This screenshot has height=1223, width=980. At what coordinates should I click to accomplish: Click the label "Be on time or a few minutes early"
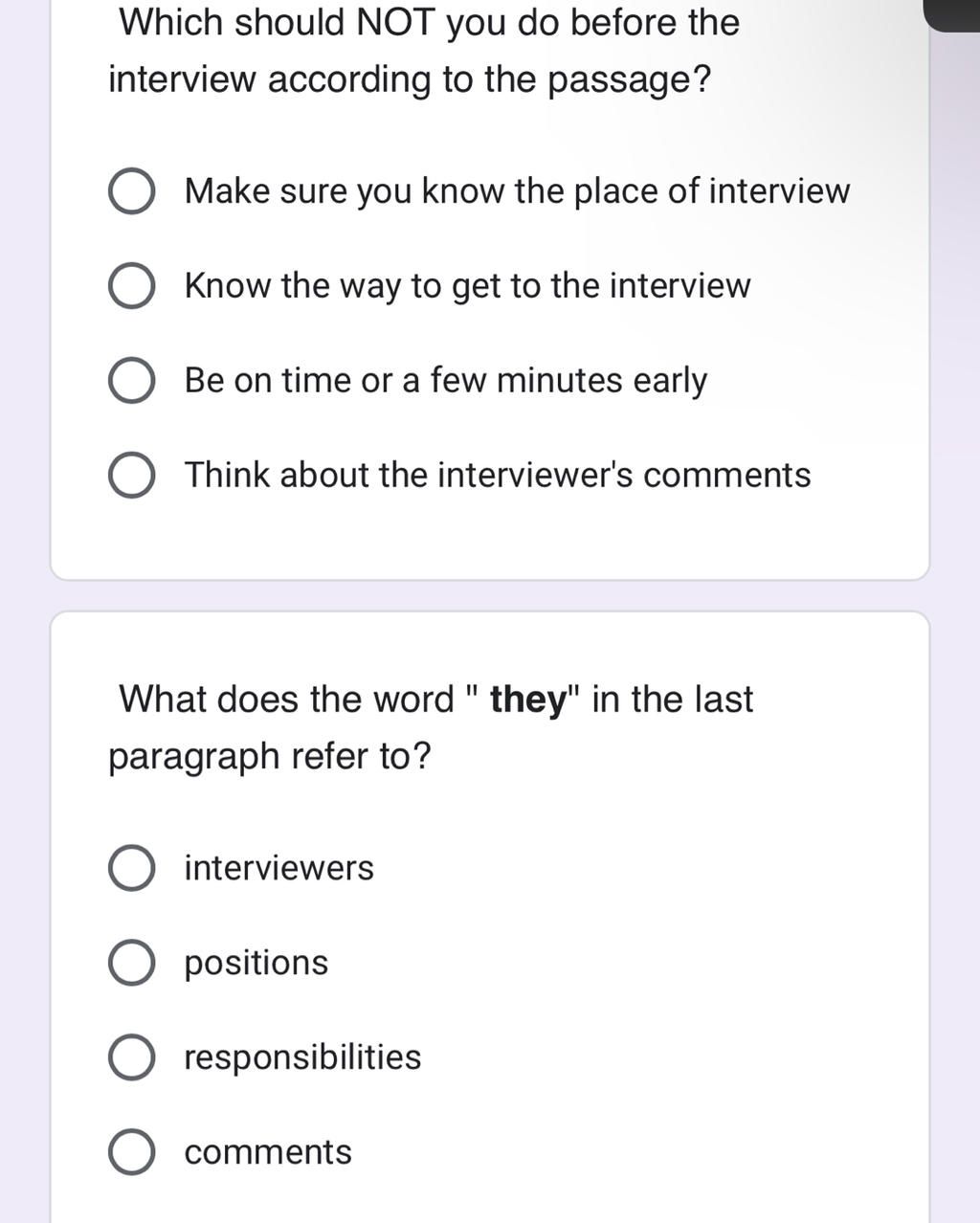click(x=445, y=379)
